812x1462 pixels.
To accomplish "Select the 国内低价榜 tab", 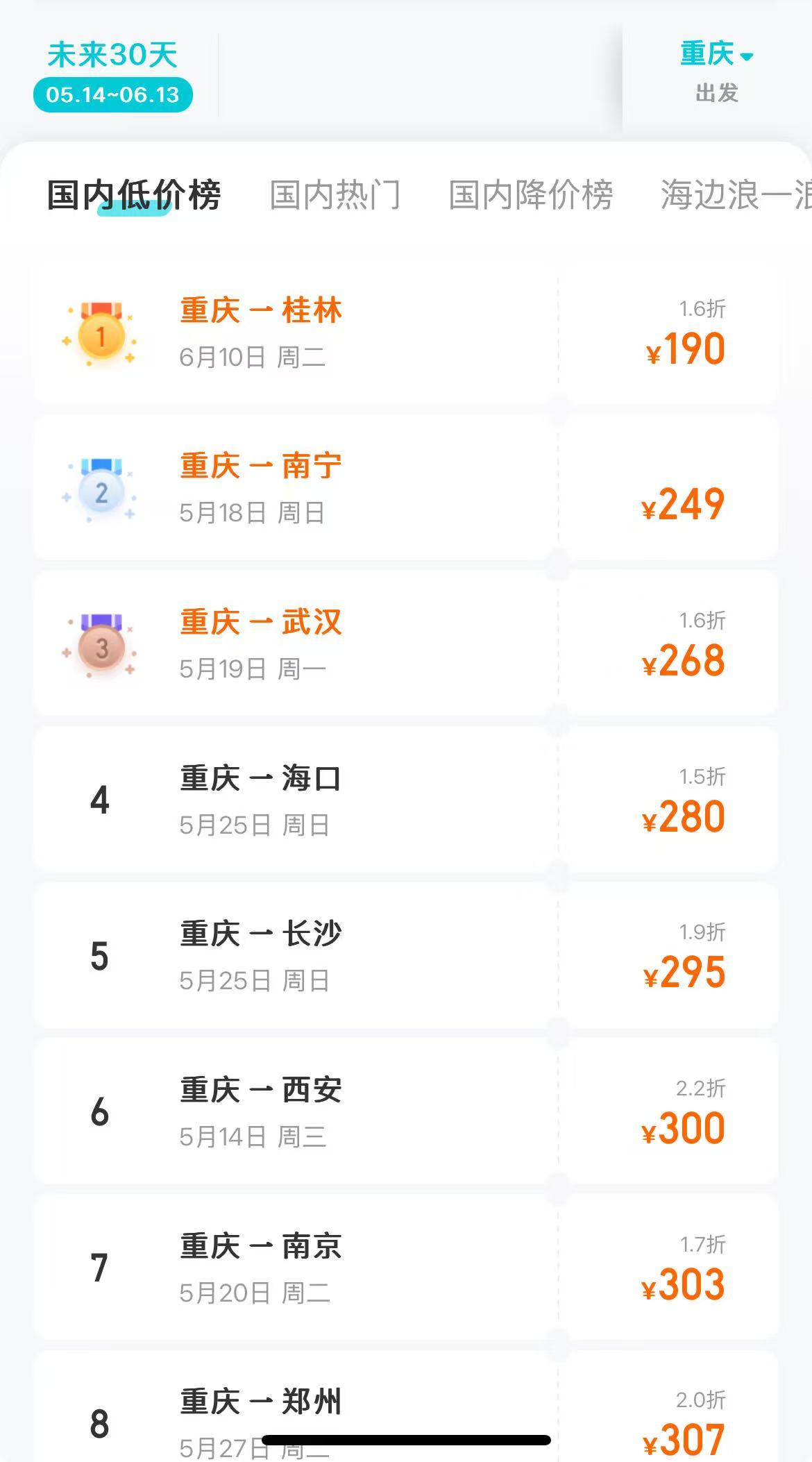I will click(x=134, y=195).
